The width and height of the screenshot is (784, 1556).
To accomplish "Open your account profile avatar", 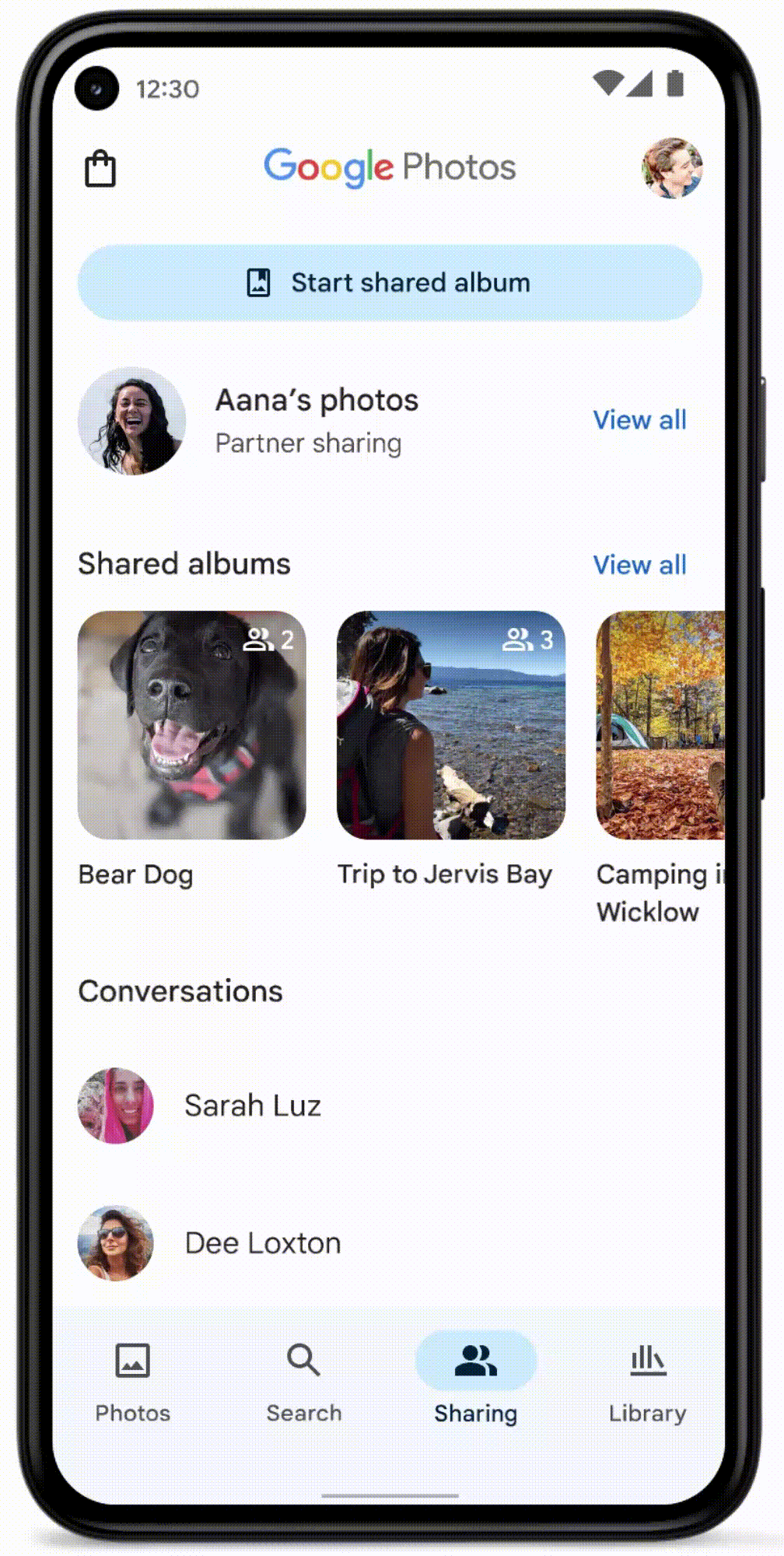I will click(673, 167).
